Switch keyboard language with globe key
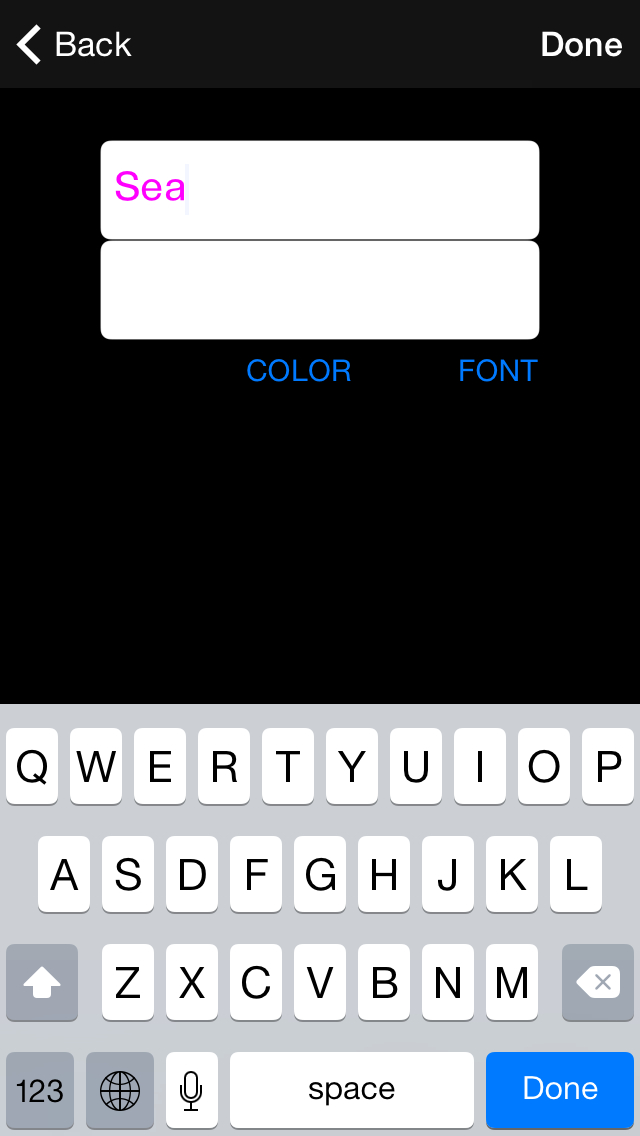 120,1089
